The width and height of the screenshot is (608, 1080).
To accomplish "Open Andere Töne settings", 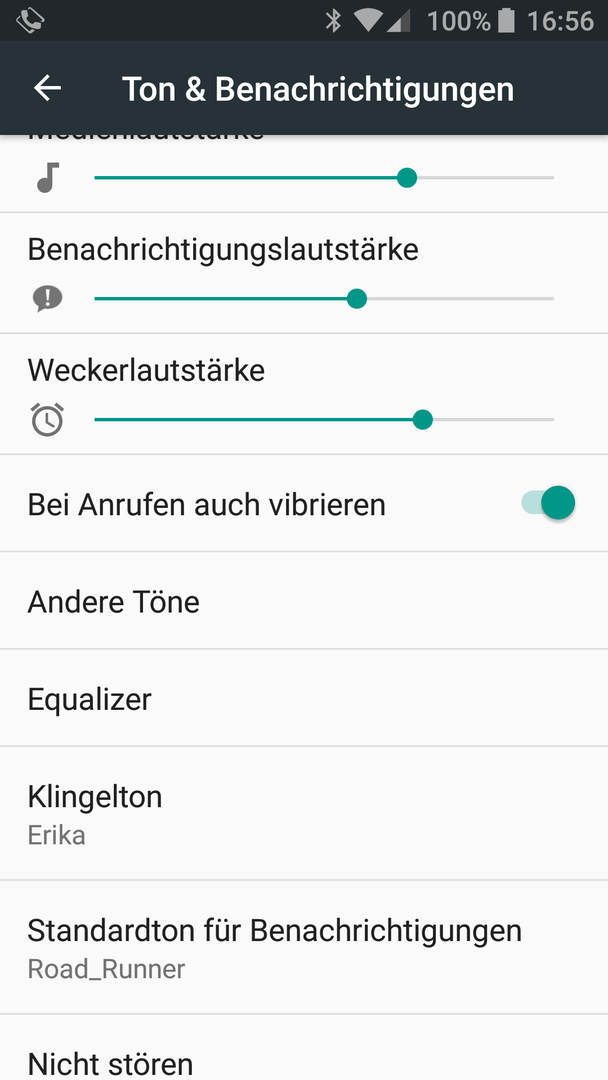I will 304,601.
